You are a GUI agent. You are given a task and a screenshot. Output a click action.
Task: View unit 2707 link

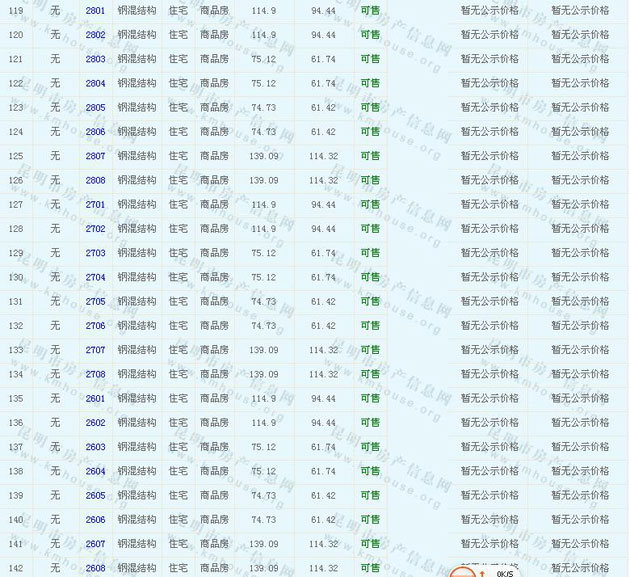pyautogui.click(x=95, y=350)
